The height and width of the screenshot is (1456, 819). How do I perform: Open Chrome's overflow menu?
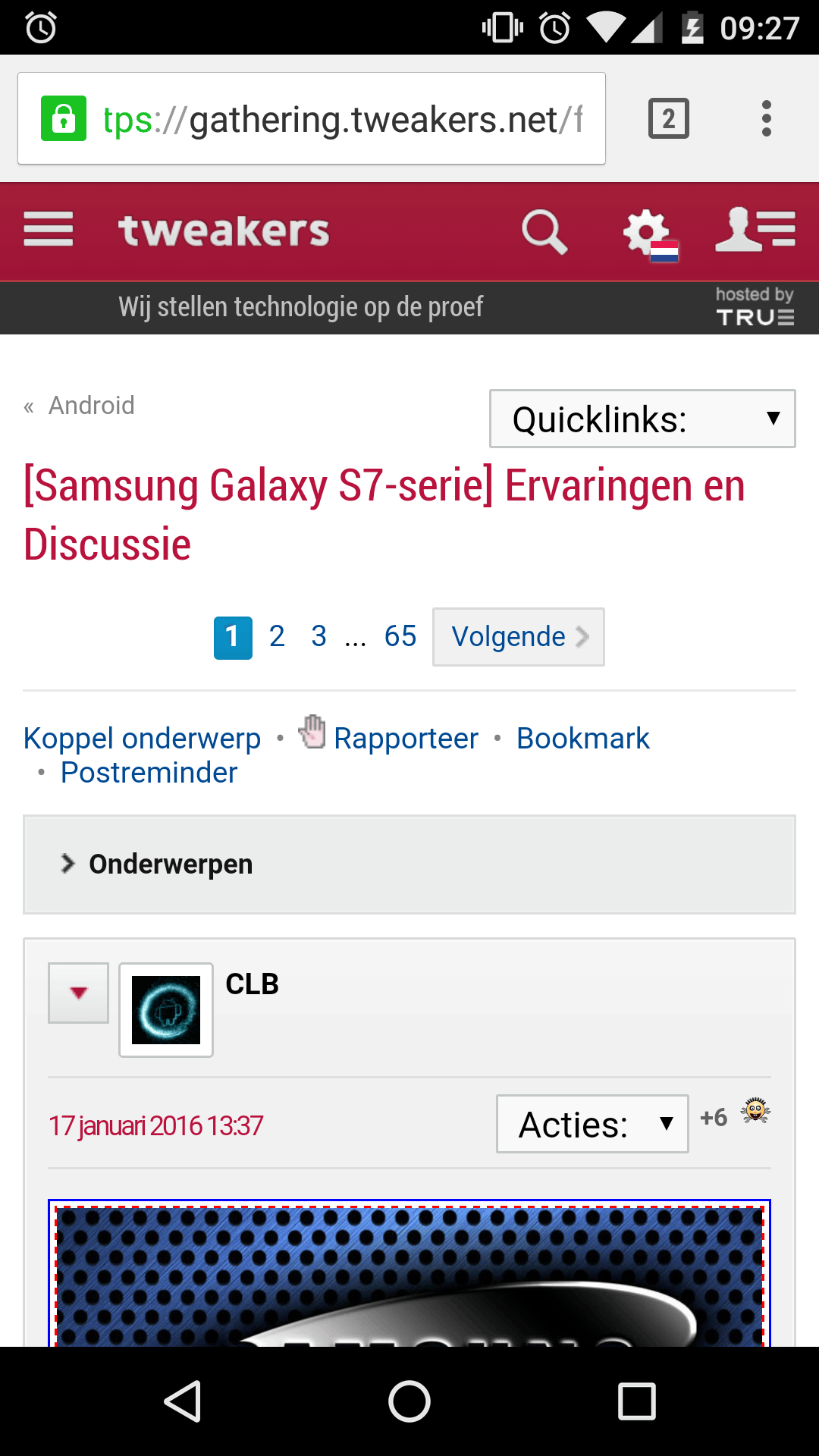tap(767, 119)
